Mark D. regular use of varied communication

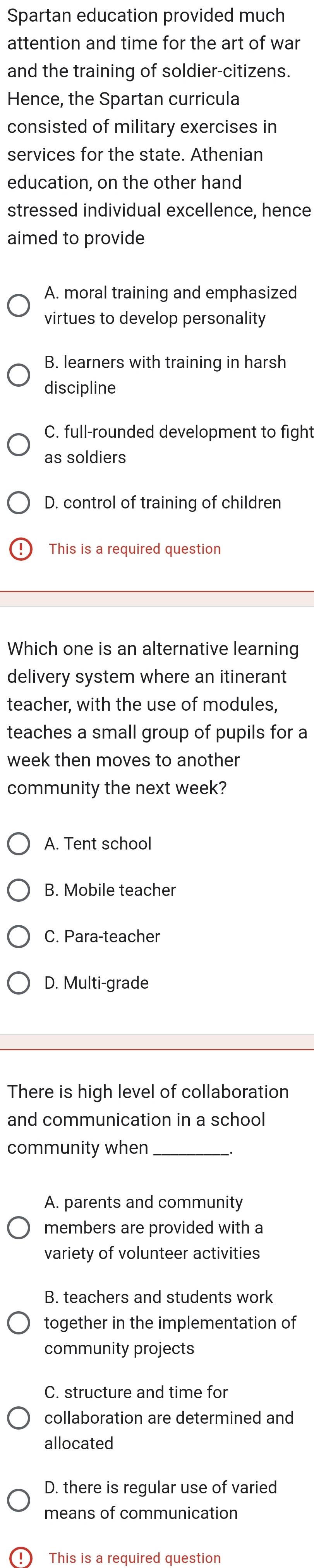point(18,1500)
